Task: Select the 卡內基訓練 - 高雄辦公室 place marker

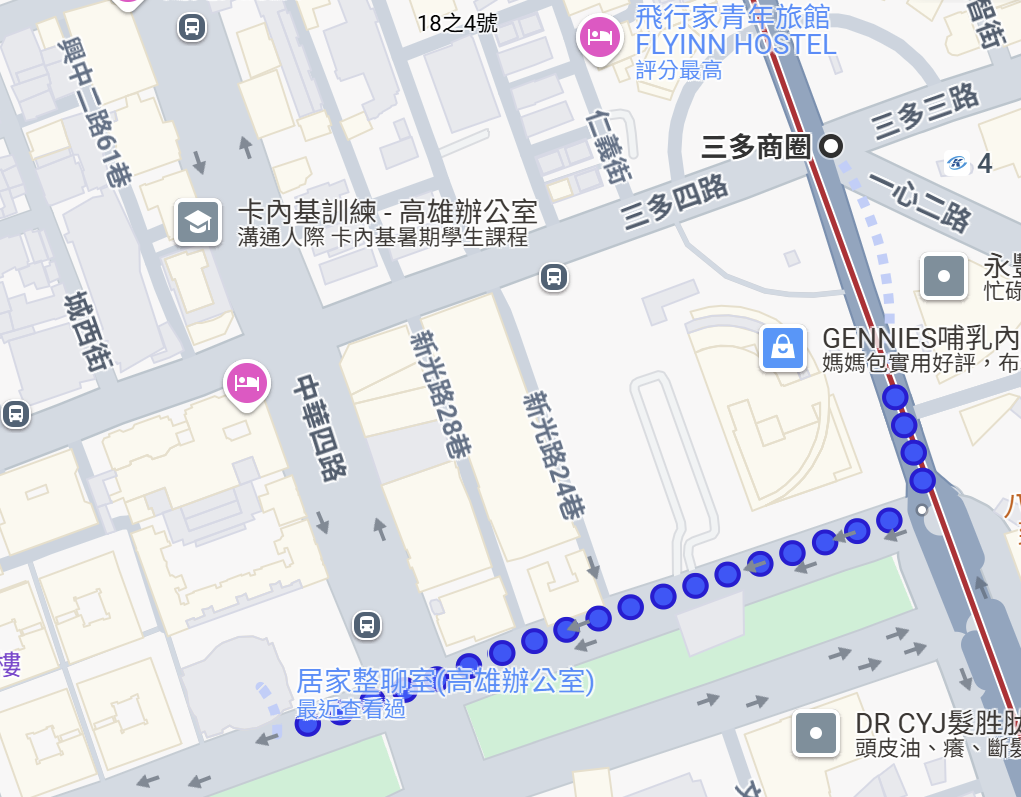Action: (198, 222)
